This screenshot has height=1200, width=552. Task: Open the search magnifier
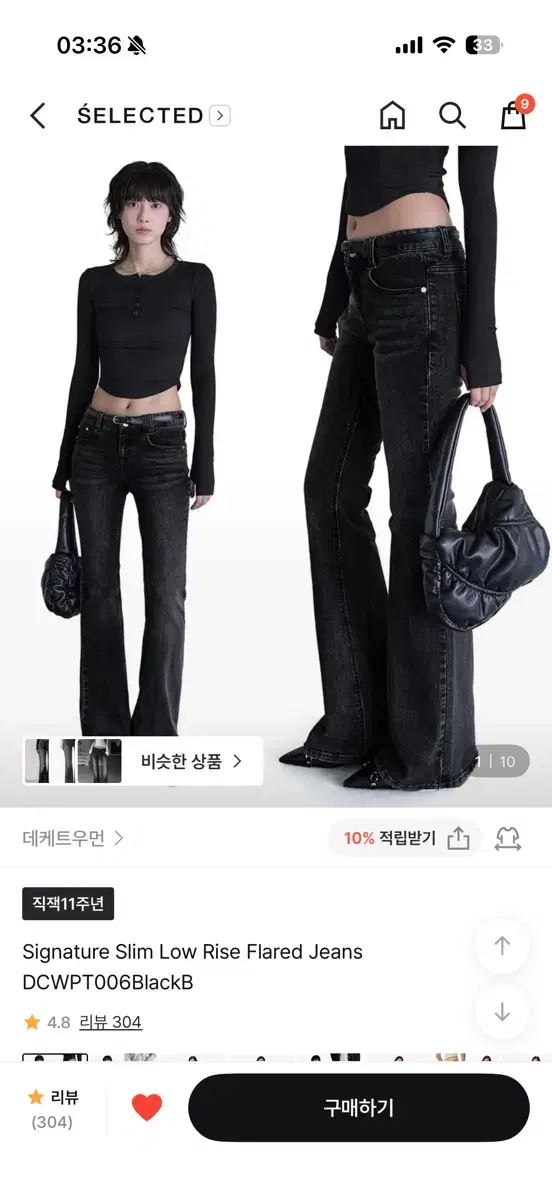(x=452, y=116)
